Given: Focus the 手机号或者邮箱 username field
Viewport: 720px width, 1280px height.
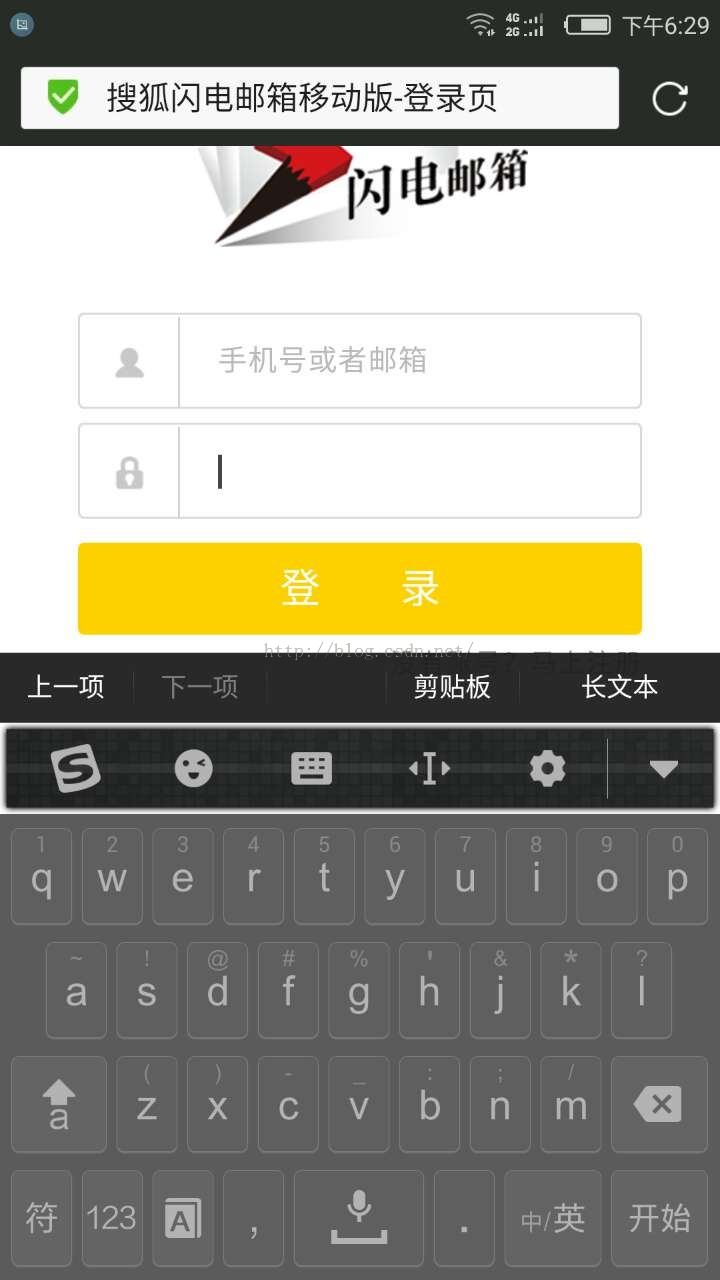Looking at the screenshot, I should tap(408, 361).
